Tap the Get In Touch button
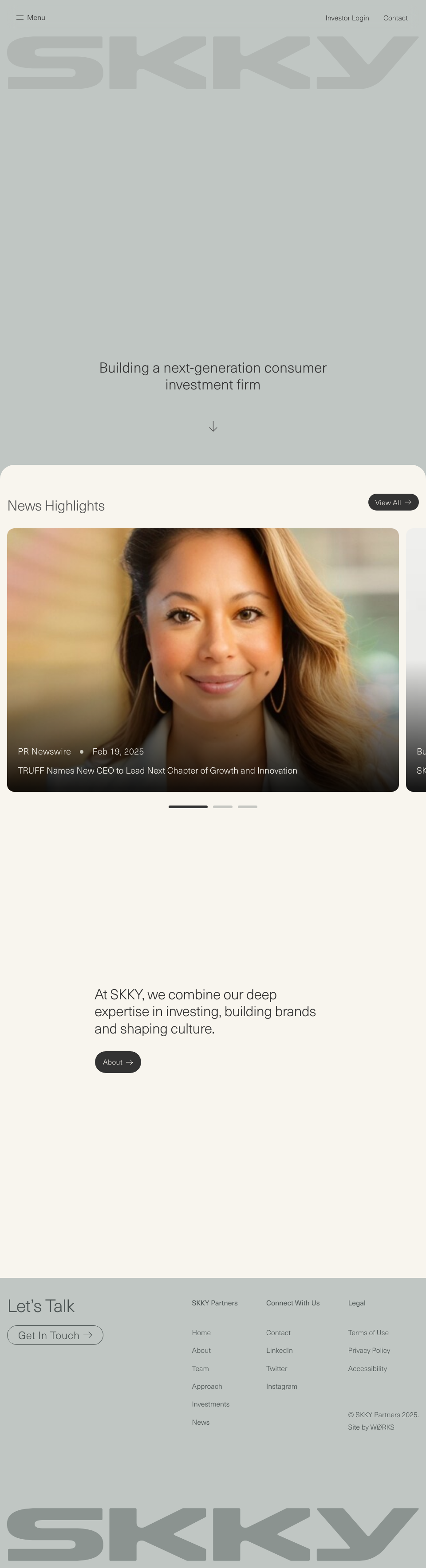Screen dimensions: 426x1568 pyautogui.click(x=55, y=1335)
